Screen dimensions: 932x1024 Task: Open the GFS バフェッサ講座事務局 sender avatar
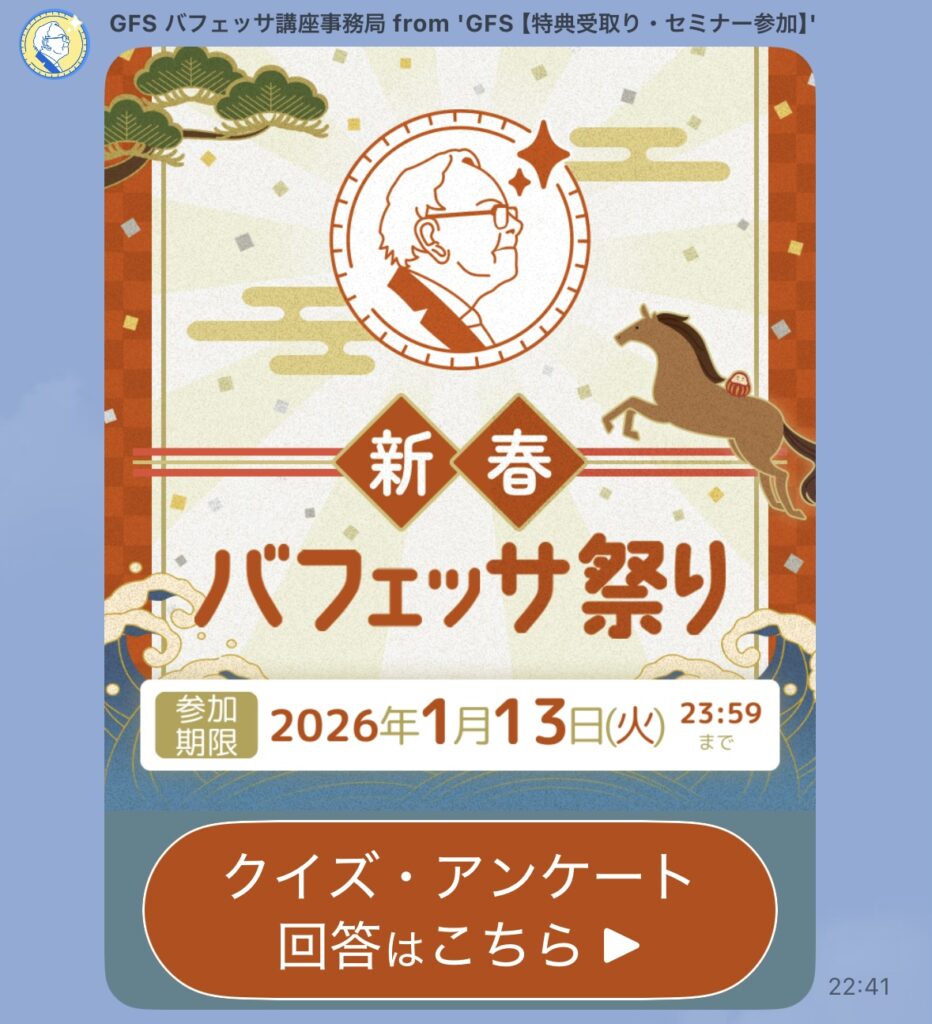tap(55, 45)
